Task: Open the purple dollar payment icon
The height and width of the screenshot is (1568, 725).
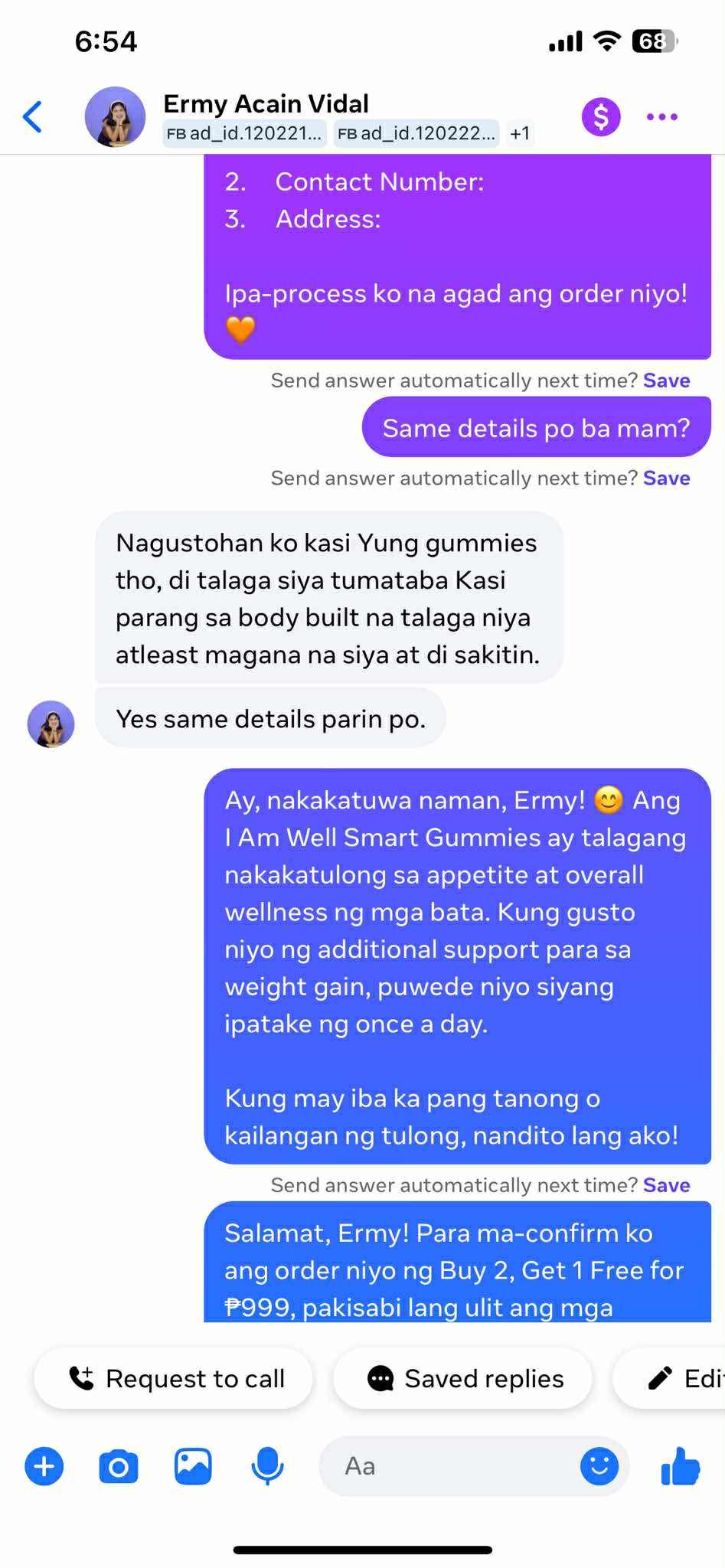Action: click(x=601, y=117)
